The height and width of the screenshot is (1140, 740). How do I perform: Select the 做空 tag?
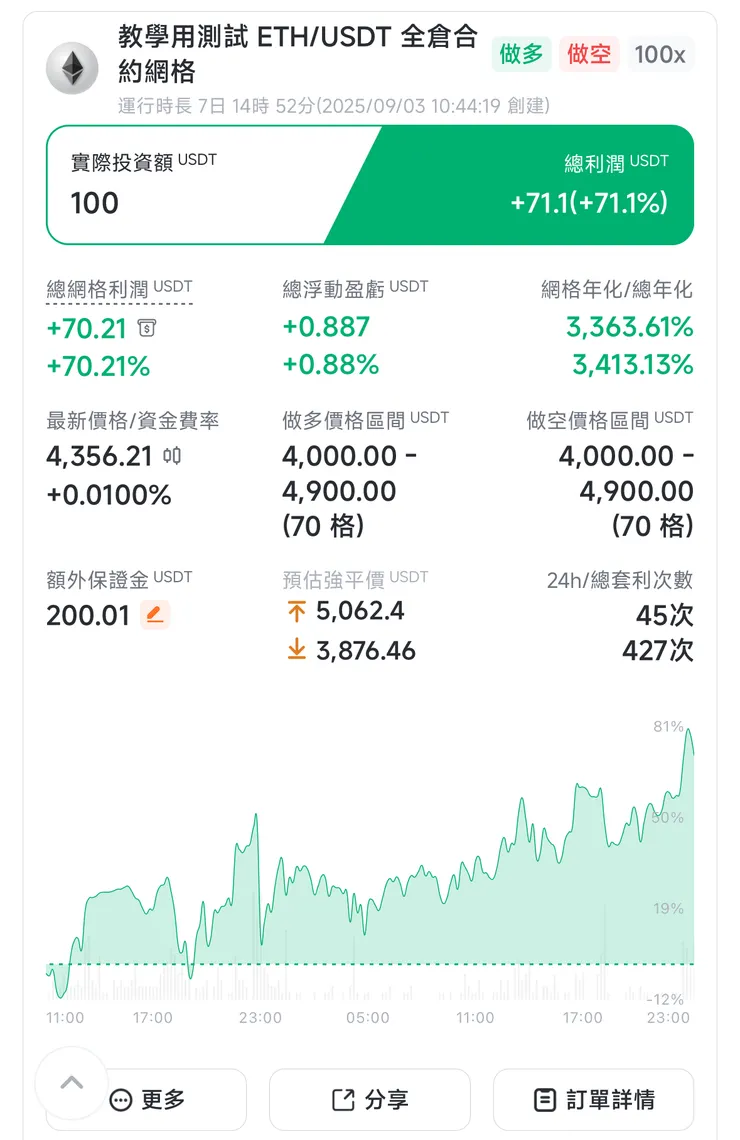pyautogui.click(x=589, y=55)
